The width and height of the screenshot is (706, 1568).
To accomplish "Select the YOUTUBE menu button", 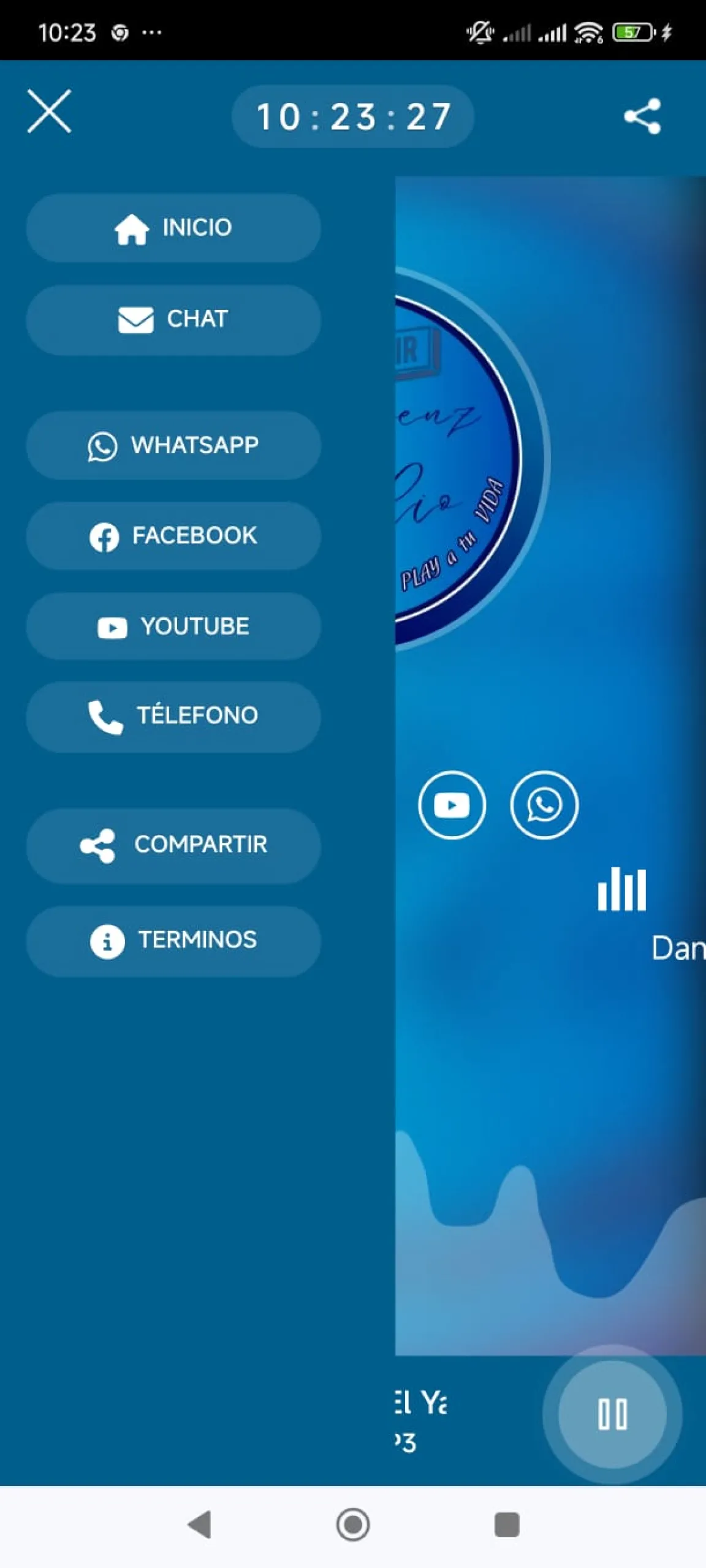I will coord(173,626).
